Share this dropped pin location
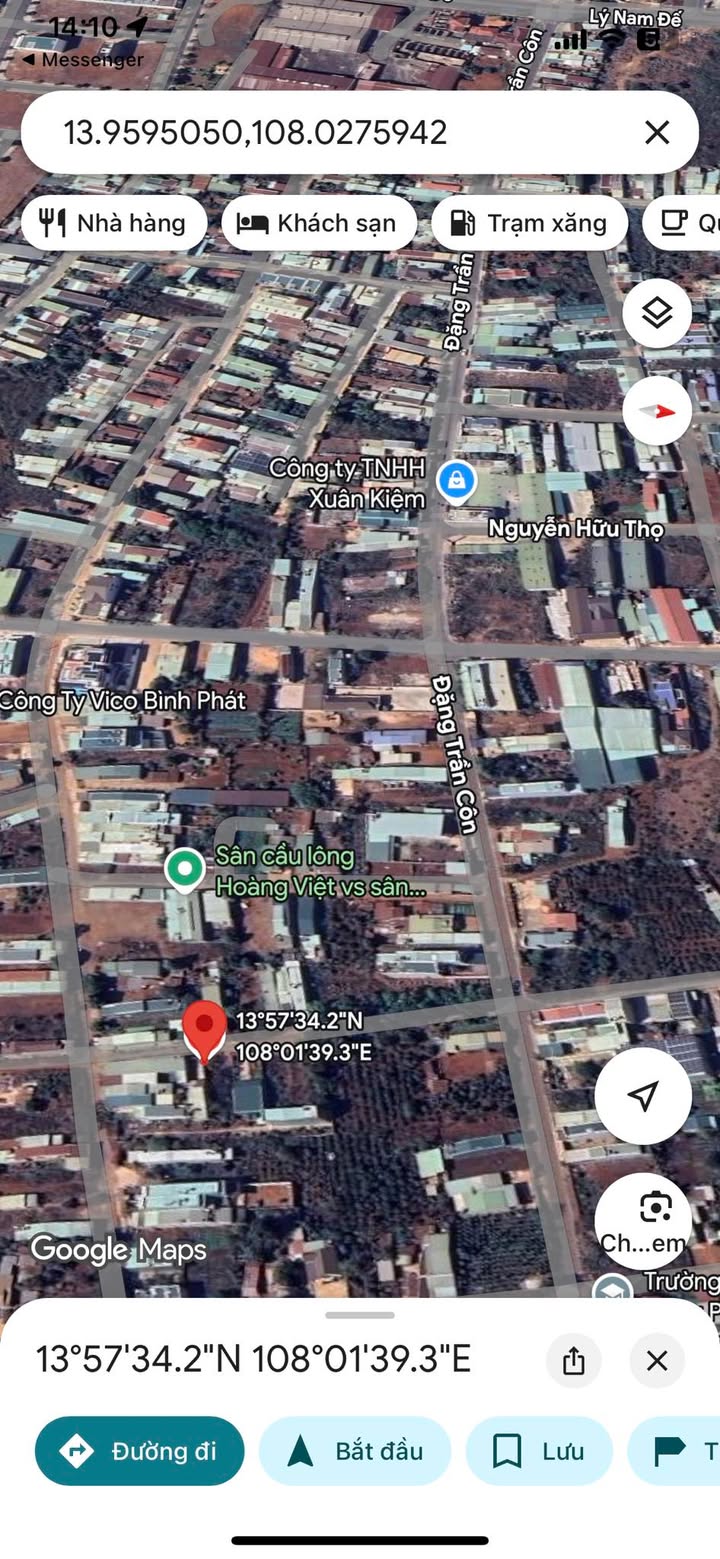Screen dimensions: 720x1559 point(573,1360)
